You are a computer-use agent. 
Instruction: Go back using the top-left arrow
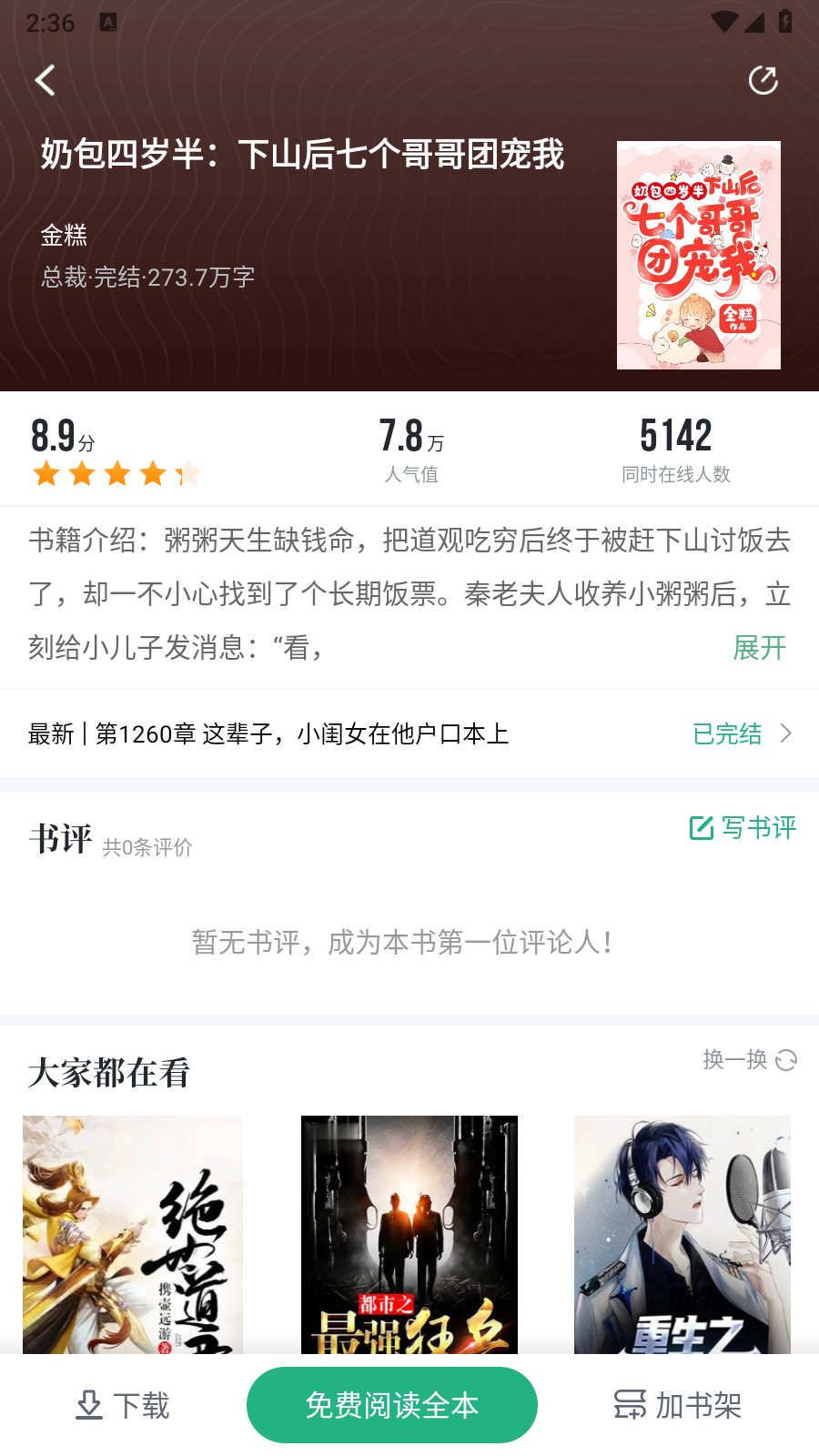tap(45, 80)
